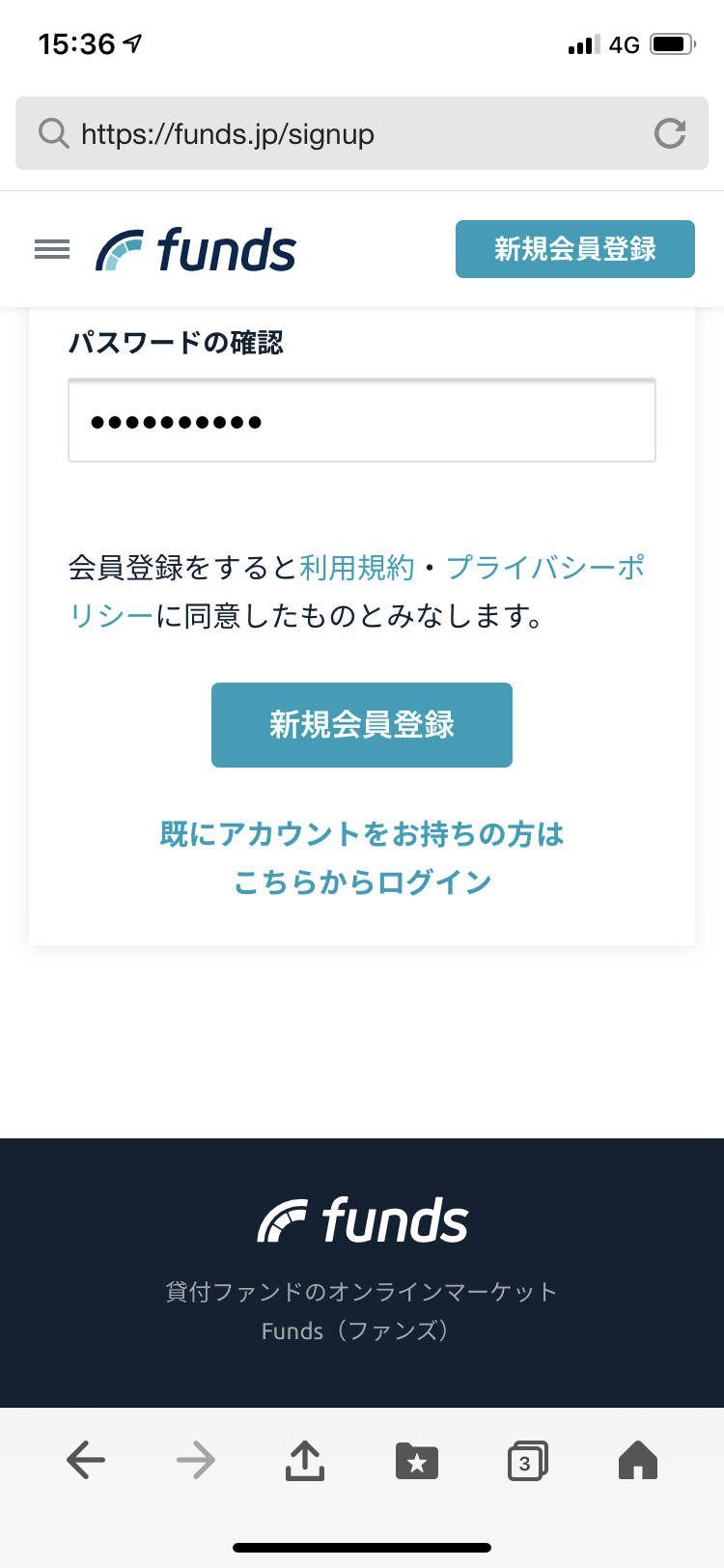Viewport: 724px width, 1568px height.
Task: Share this page
Action: click(x=305, y=1460)
